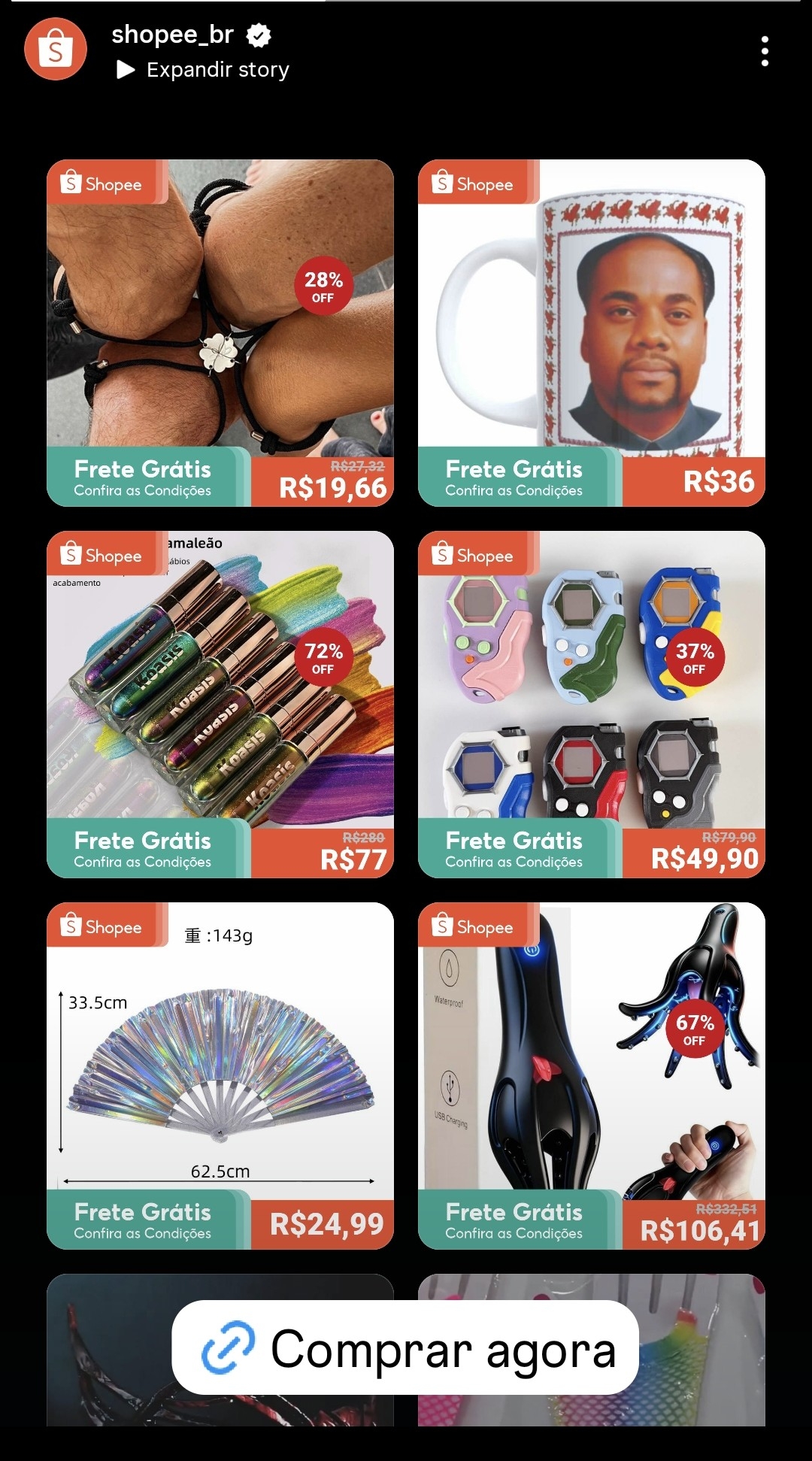This screenshot has width=812, height=1461.
Task: Open the shopee_br username
Action: pos(173,35)
